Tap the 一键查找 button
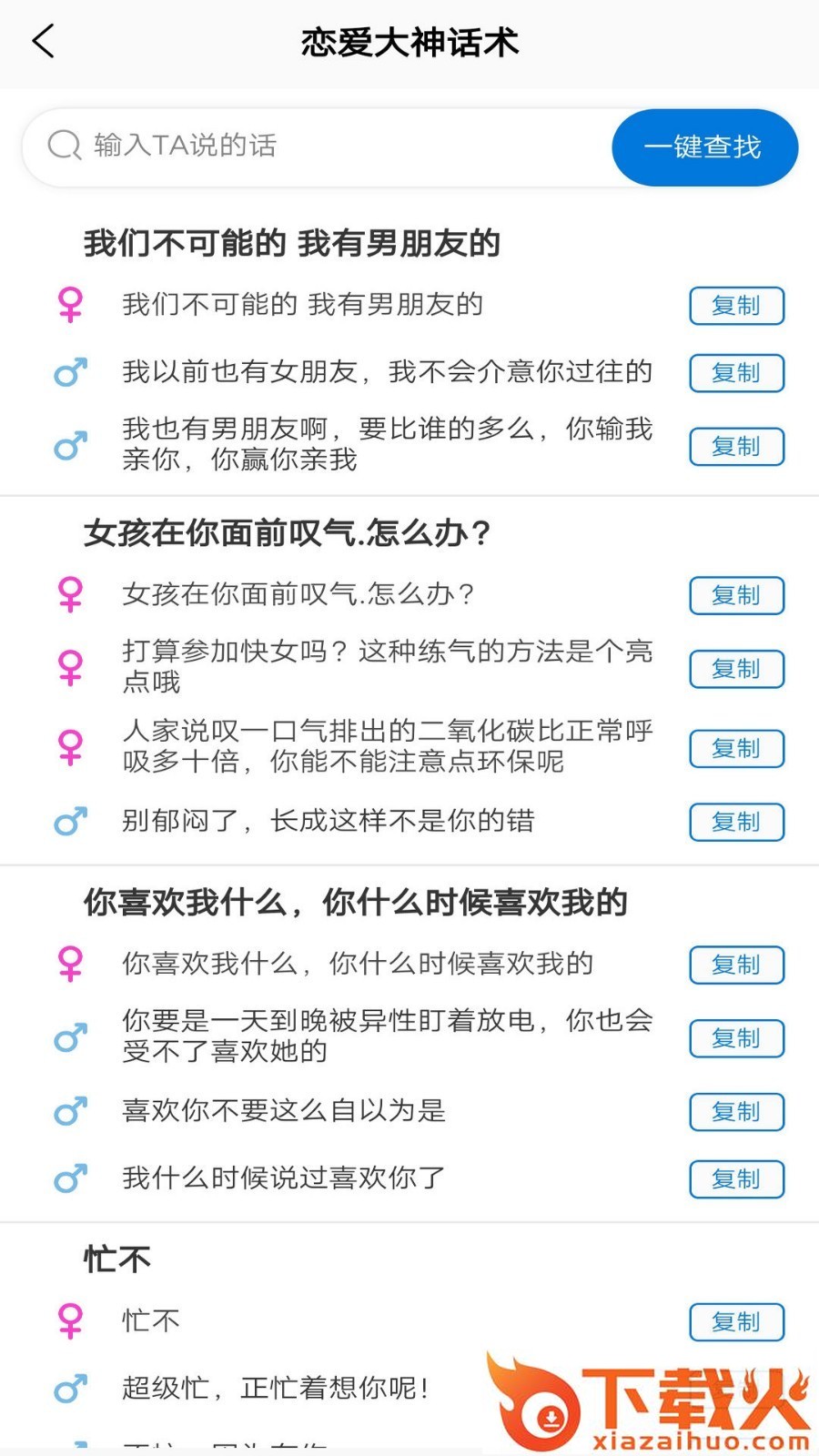819x1456 pixels. (704, 147)
